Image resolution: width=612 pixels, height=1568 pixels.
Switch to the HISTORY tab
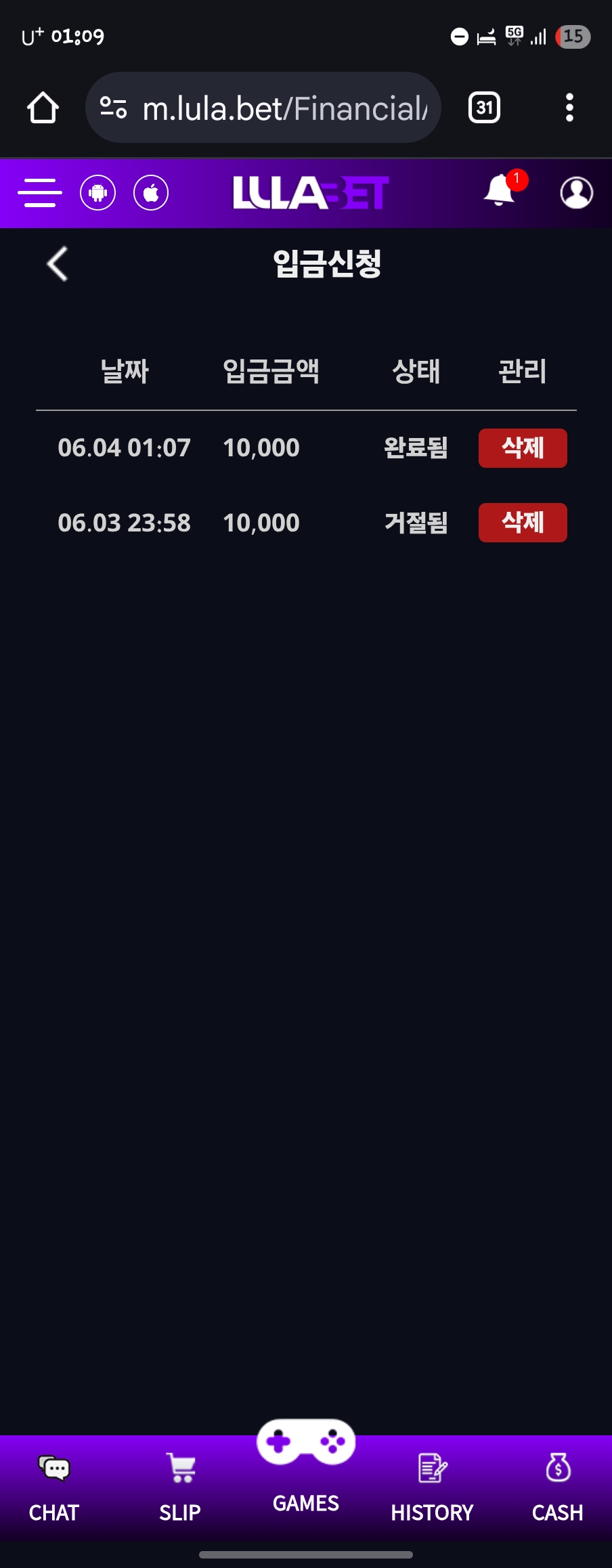(432, 1487)
